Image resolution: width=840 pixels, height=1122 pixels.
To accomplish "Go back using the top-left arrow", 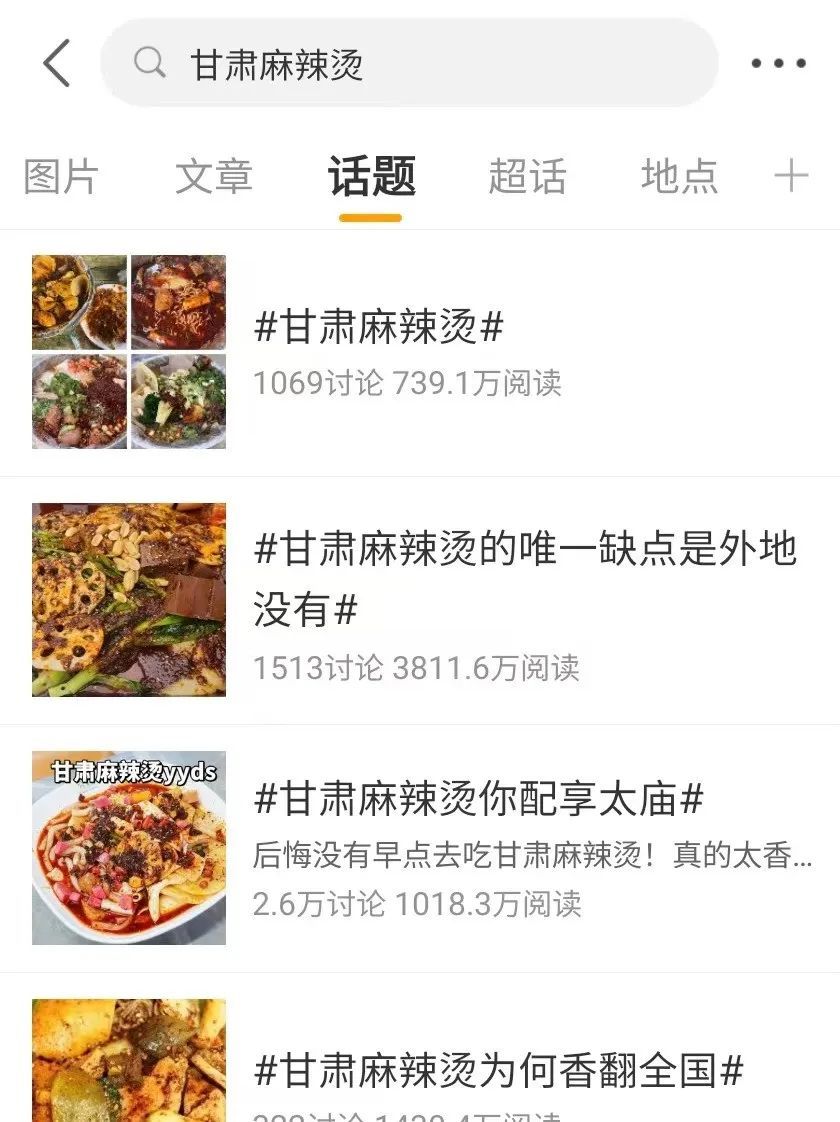I will tap(57, 64).
